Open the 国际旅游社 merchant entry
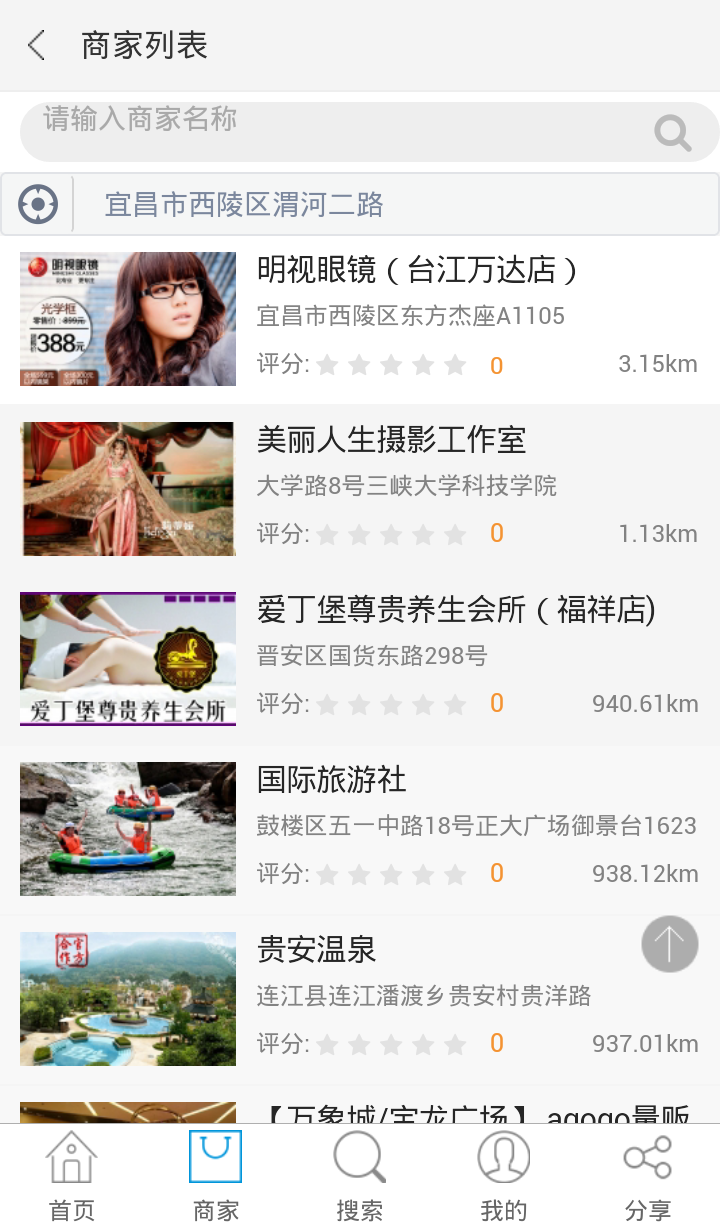Image resolution: width=720 pixels, height=1232 pixels. tap(332, 780)
